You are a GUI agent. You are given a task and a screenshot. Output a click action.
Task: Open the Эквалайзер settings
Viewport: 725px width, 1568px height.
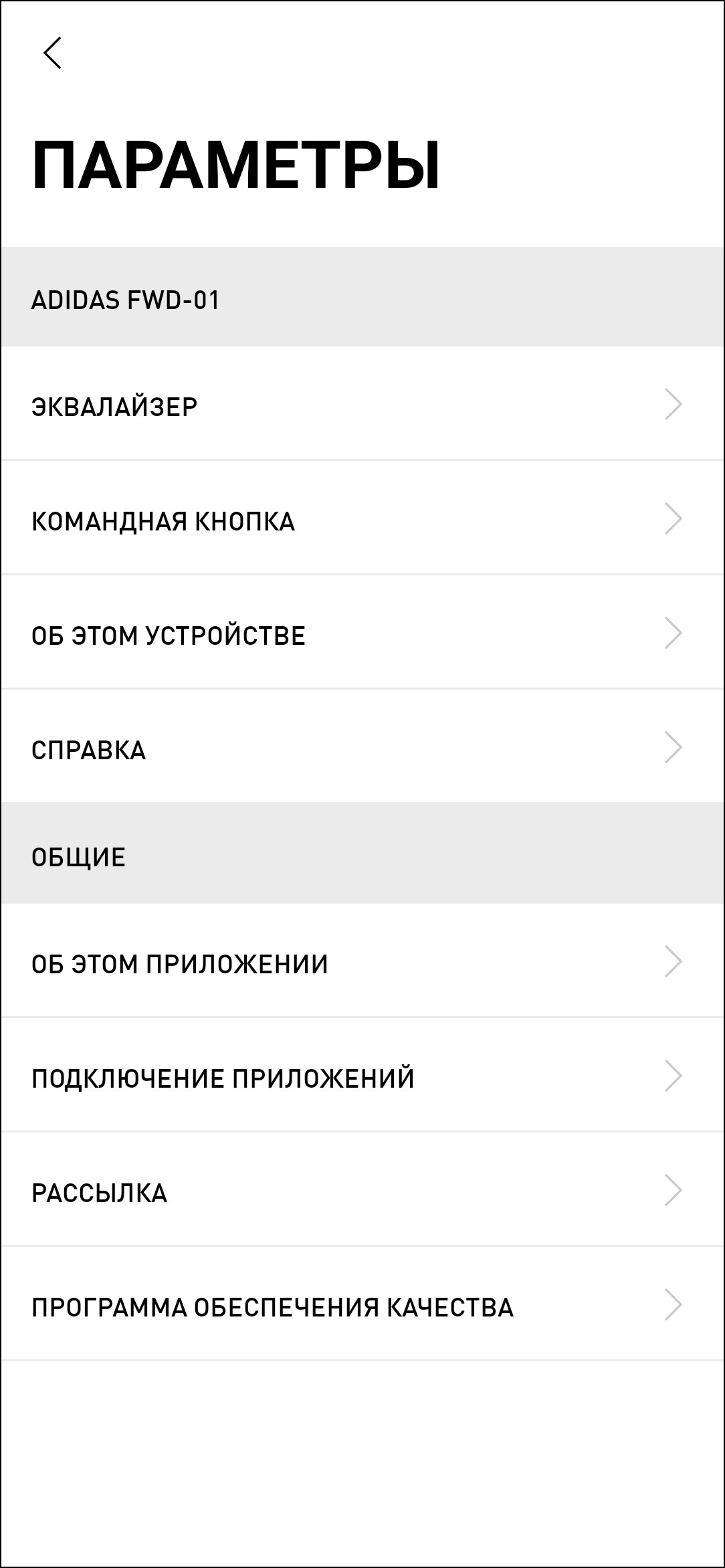(361, 405)
